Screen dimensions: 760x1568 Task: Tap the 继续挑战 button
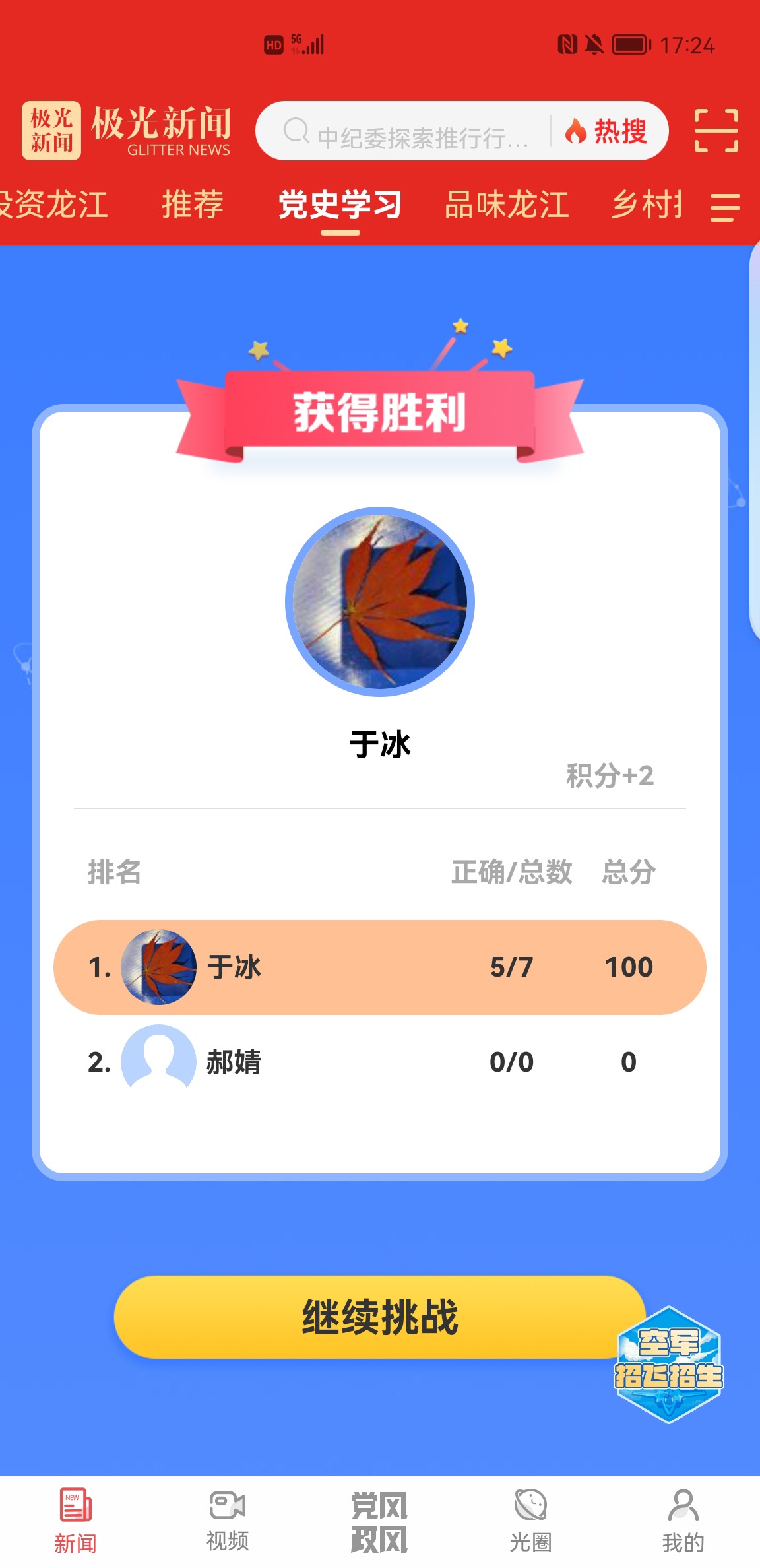pyautogui.click(x=379, y=1317)
